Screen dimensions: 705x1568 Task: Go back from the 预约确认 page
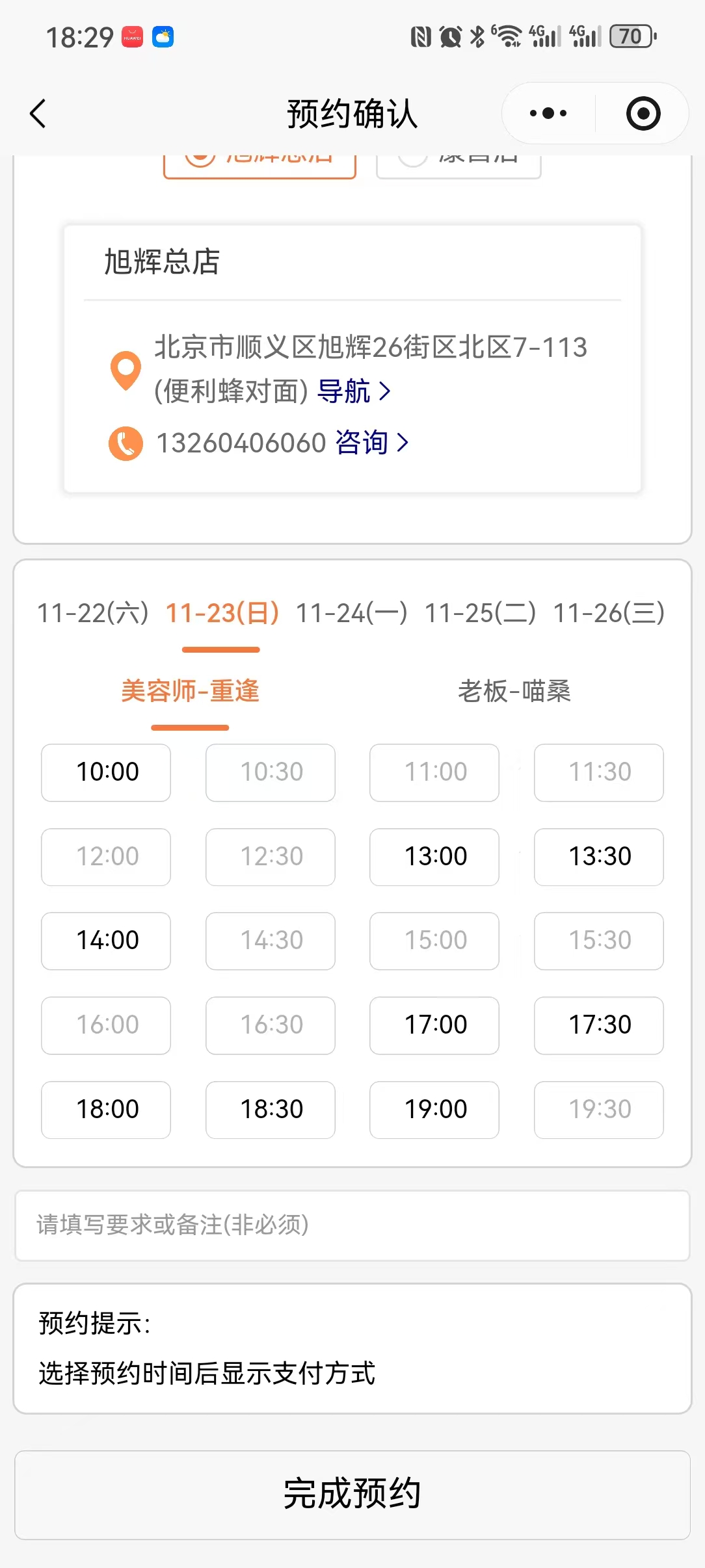38,114
